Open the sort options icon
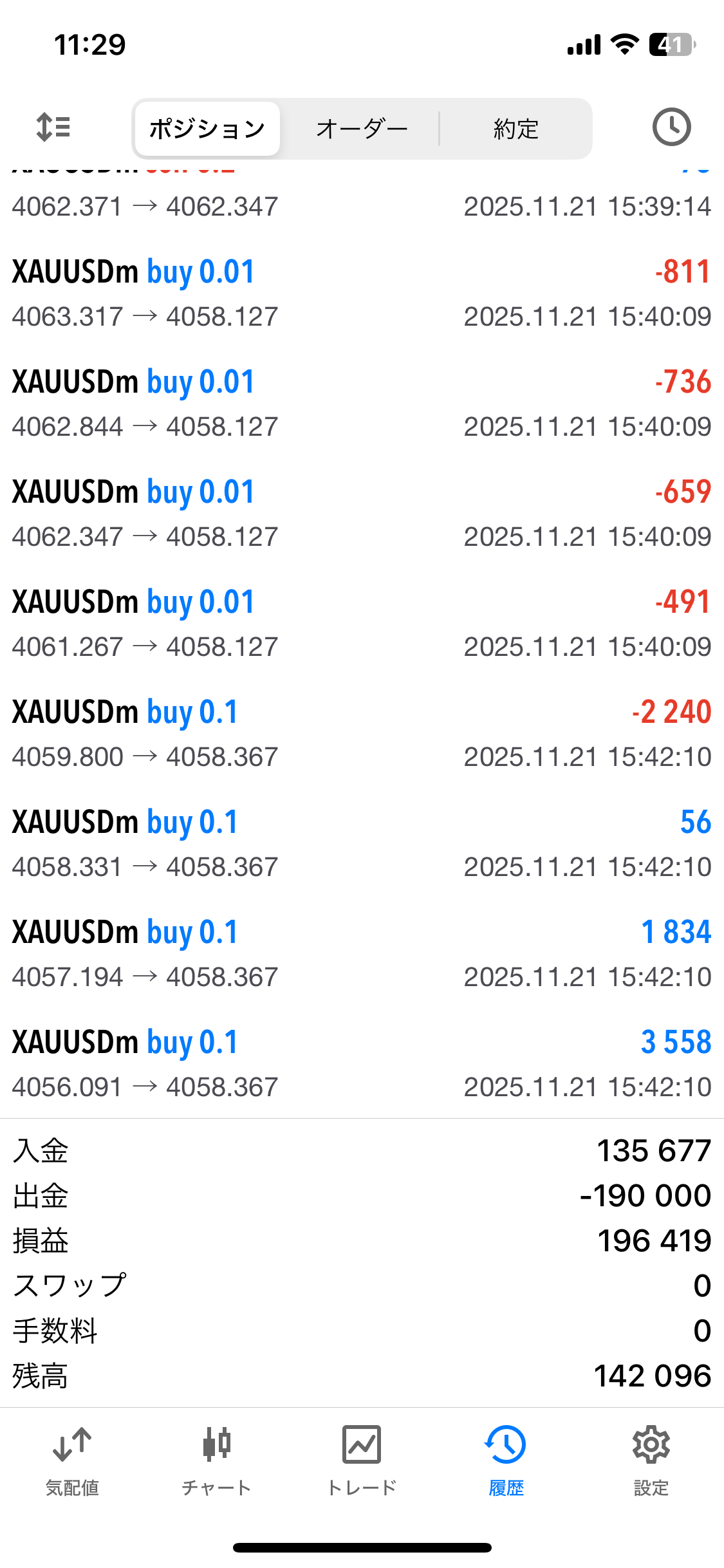 point(53,127)
